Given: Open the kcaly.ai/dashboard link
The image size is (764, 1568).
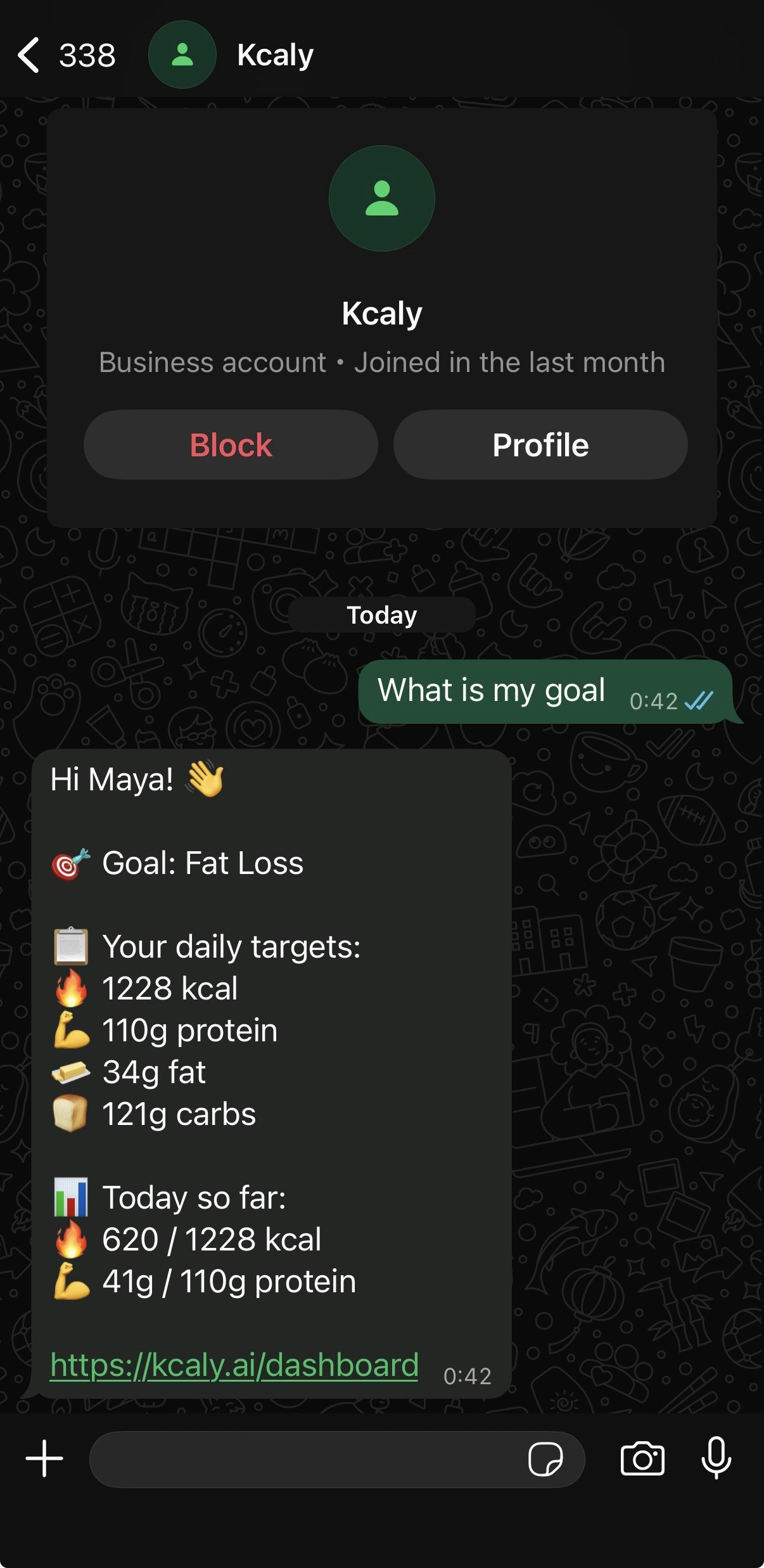Looking at the screenshot, I should [234, 1364].
